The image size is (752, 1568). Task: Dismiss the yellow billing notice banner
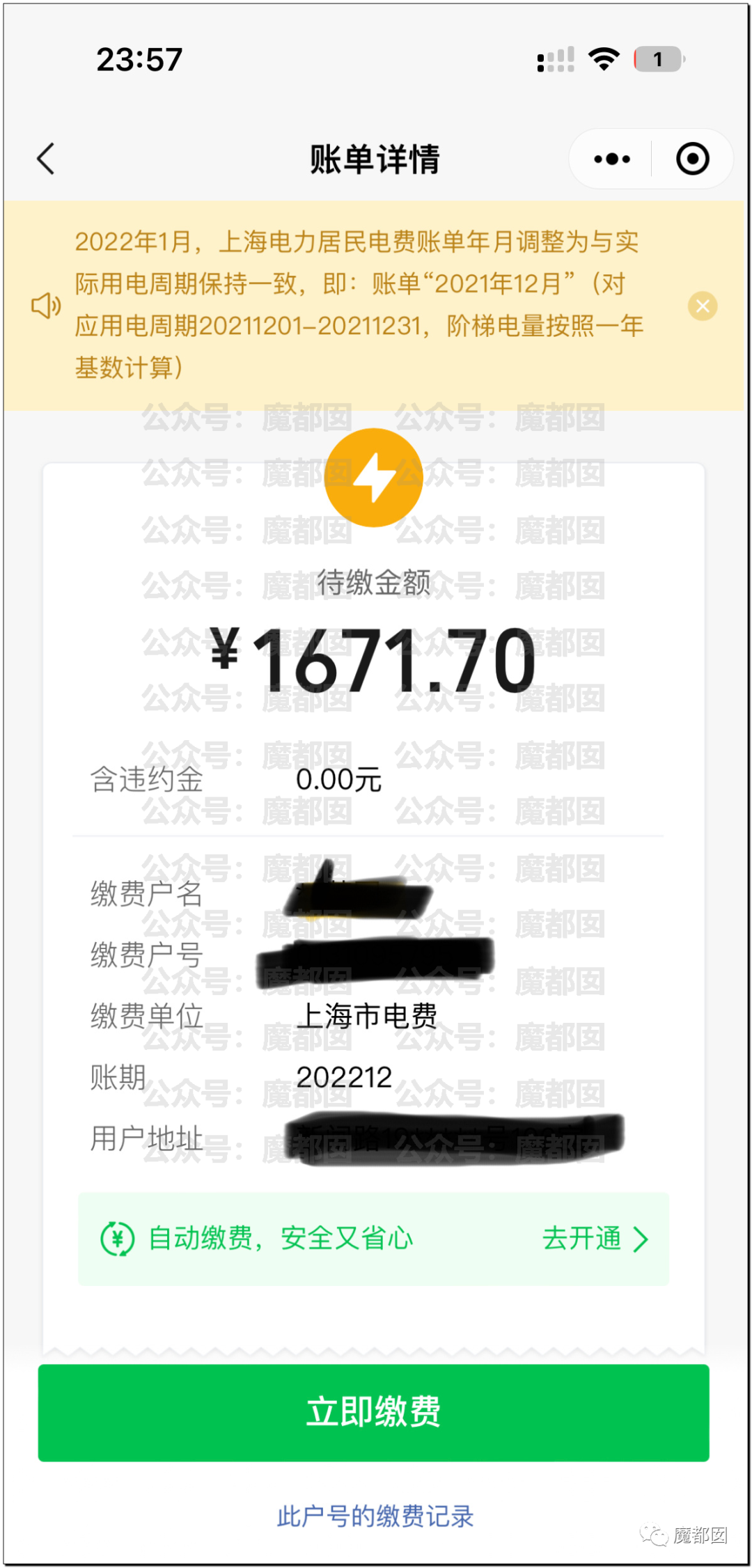coord(703,306)
